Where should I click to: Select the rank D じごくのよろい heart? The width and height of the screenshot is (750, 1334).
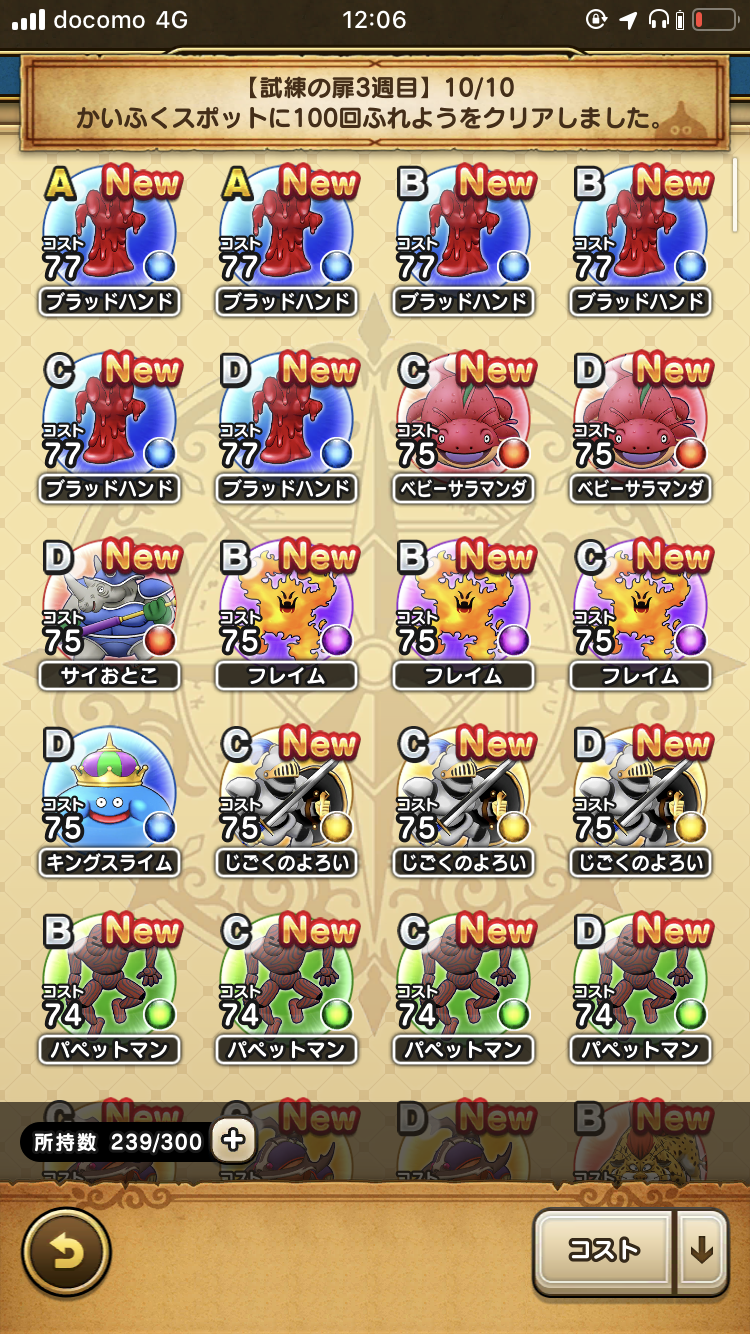coord(640,794)
